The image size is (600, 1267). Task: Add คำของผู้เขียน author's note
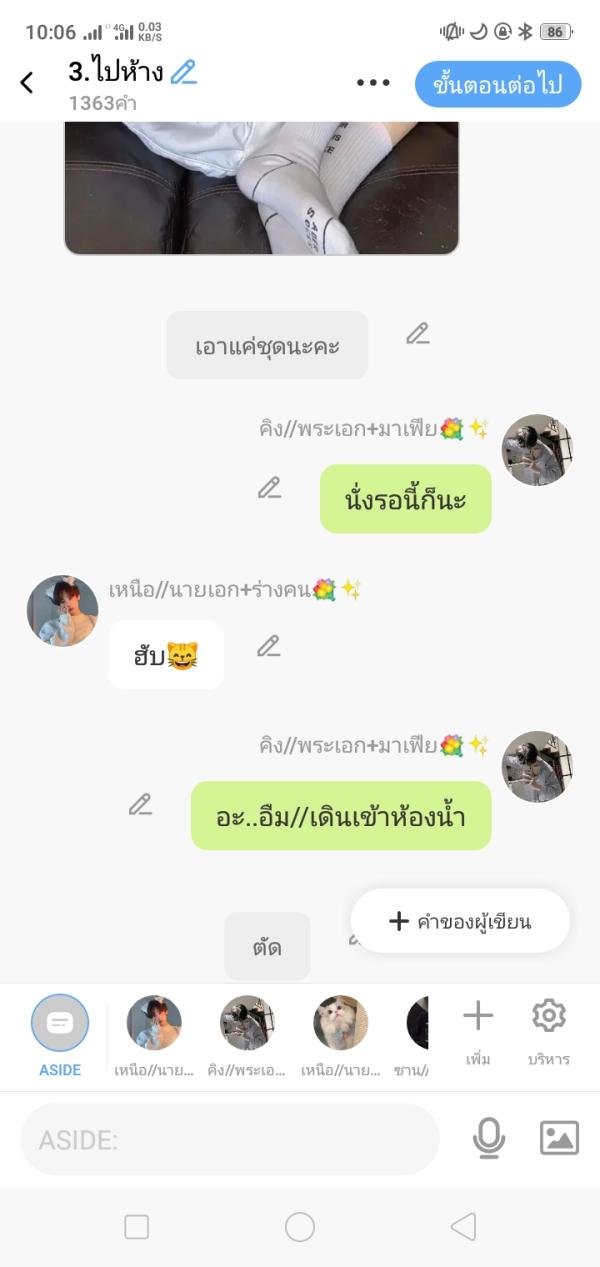[x=460, y=921]
